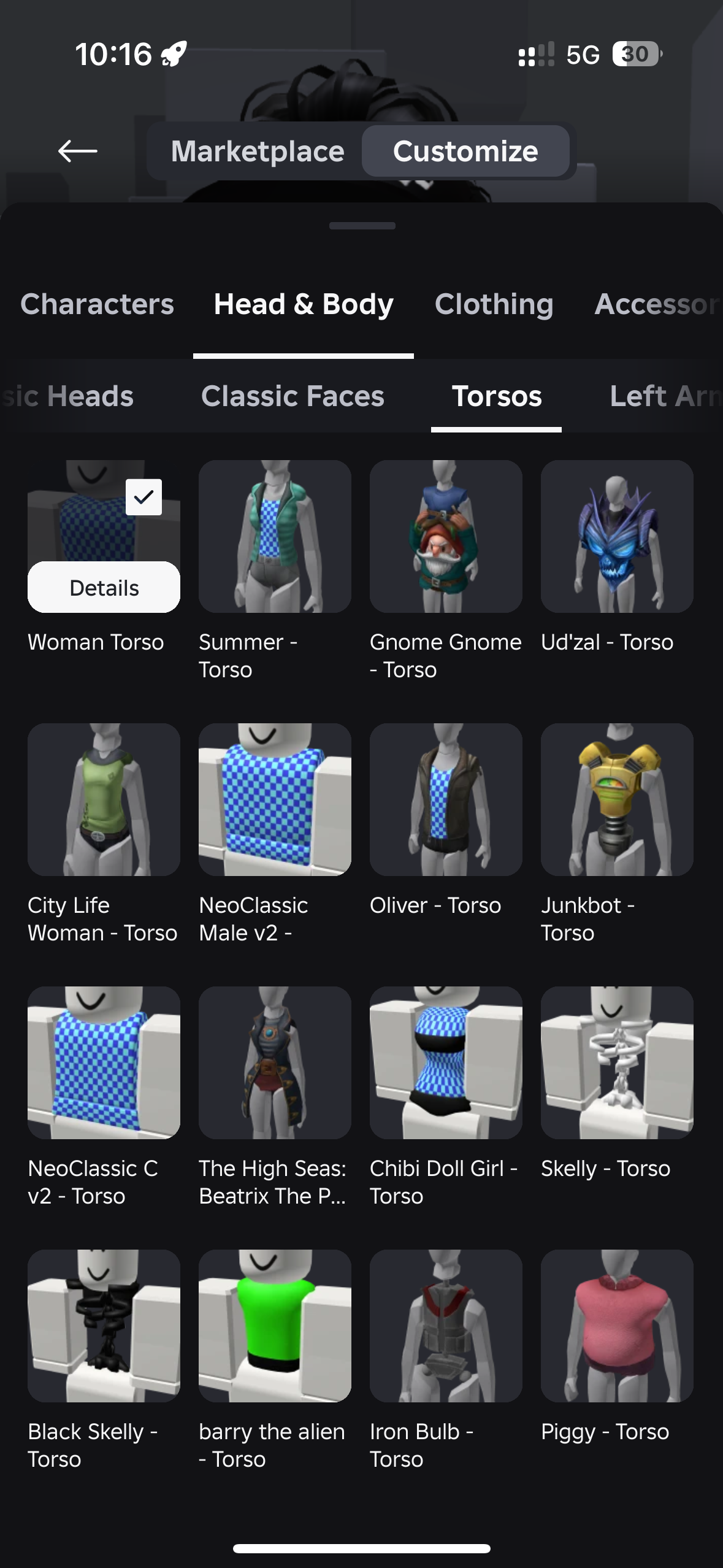Switch to the Marketplace tab

pos(257,151)
